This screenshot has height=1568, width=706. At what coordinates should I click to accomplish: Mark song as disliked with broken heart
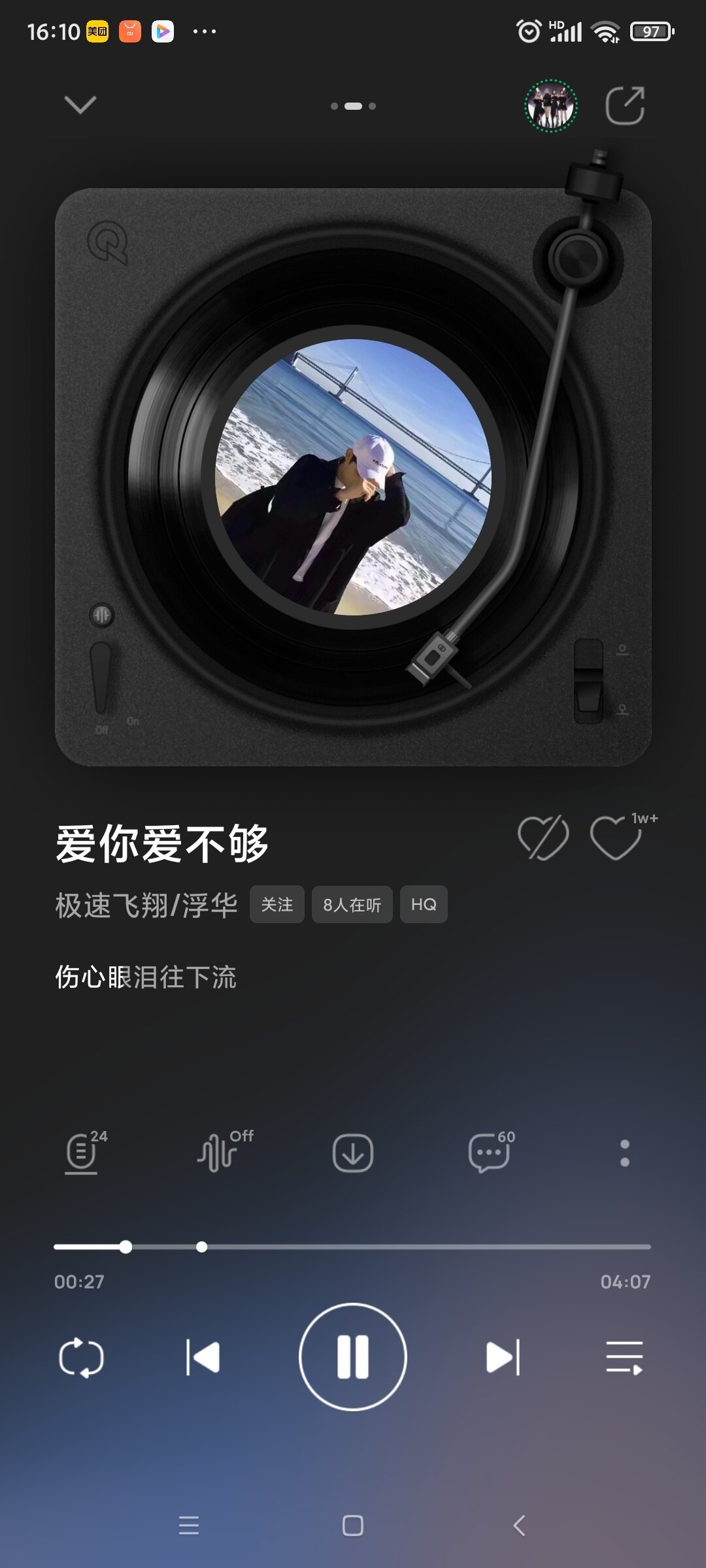tap(543, 838)
